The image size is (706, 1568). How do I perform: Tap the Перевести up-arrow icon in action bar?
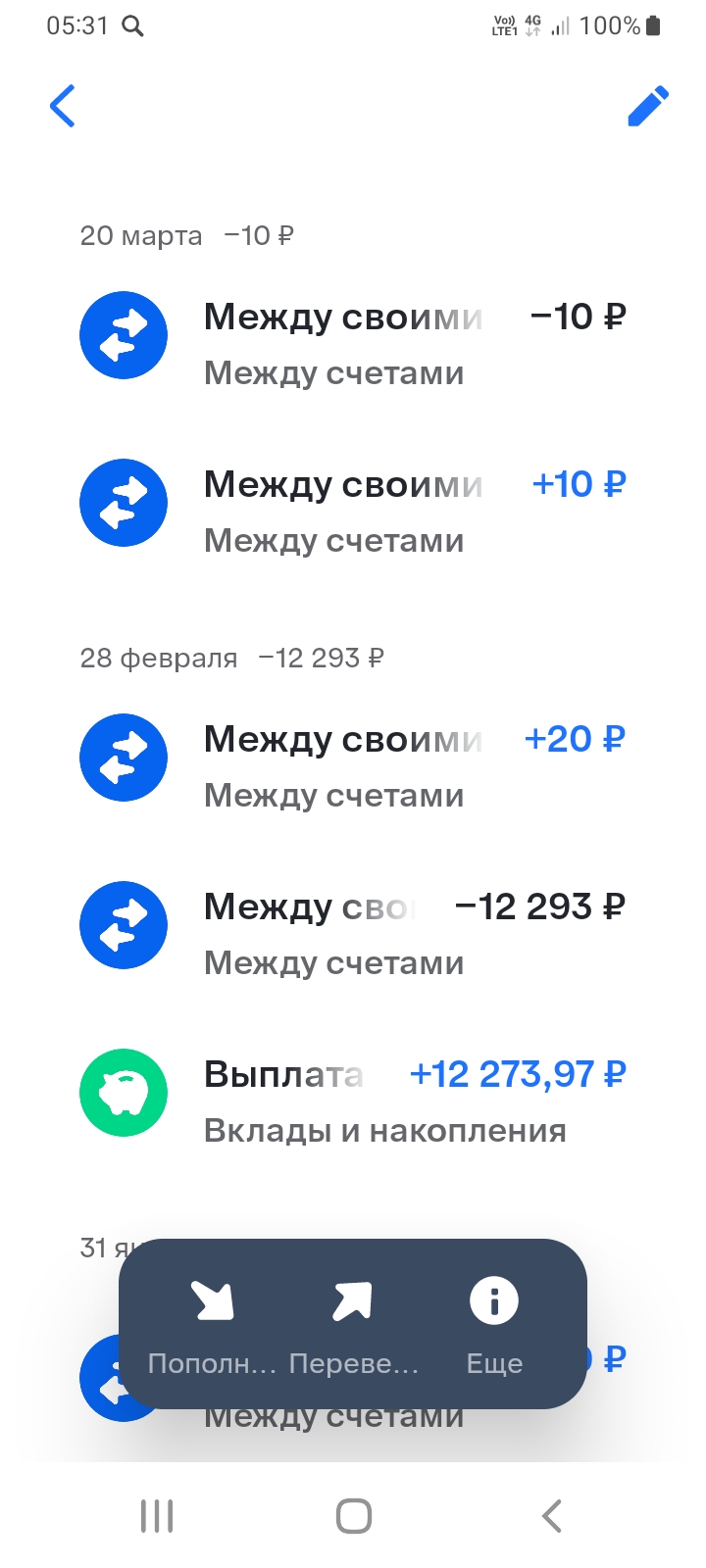coord(353,1301)
